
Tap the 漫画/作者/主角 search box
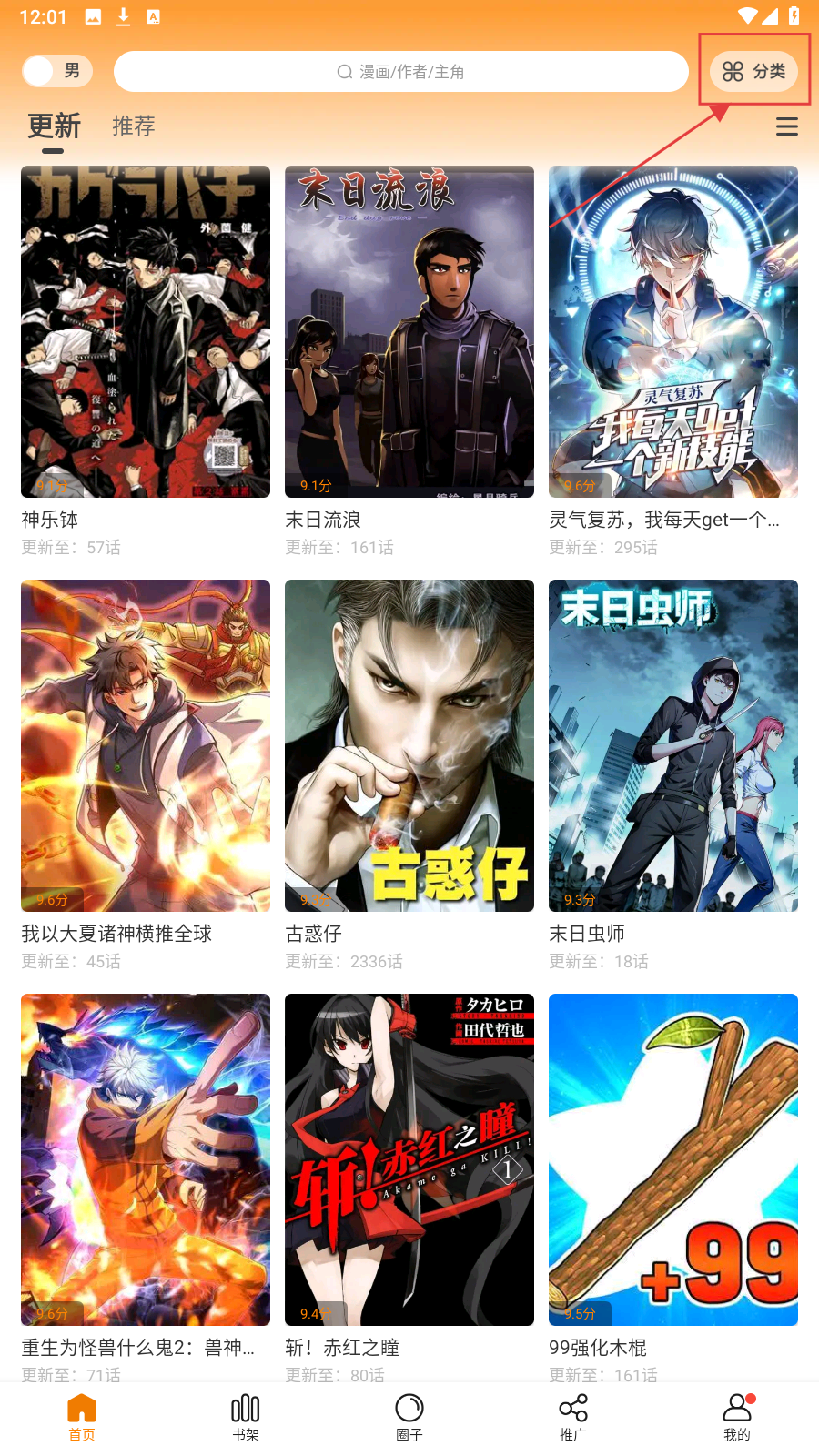400,72
